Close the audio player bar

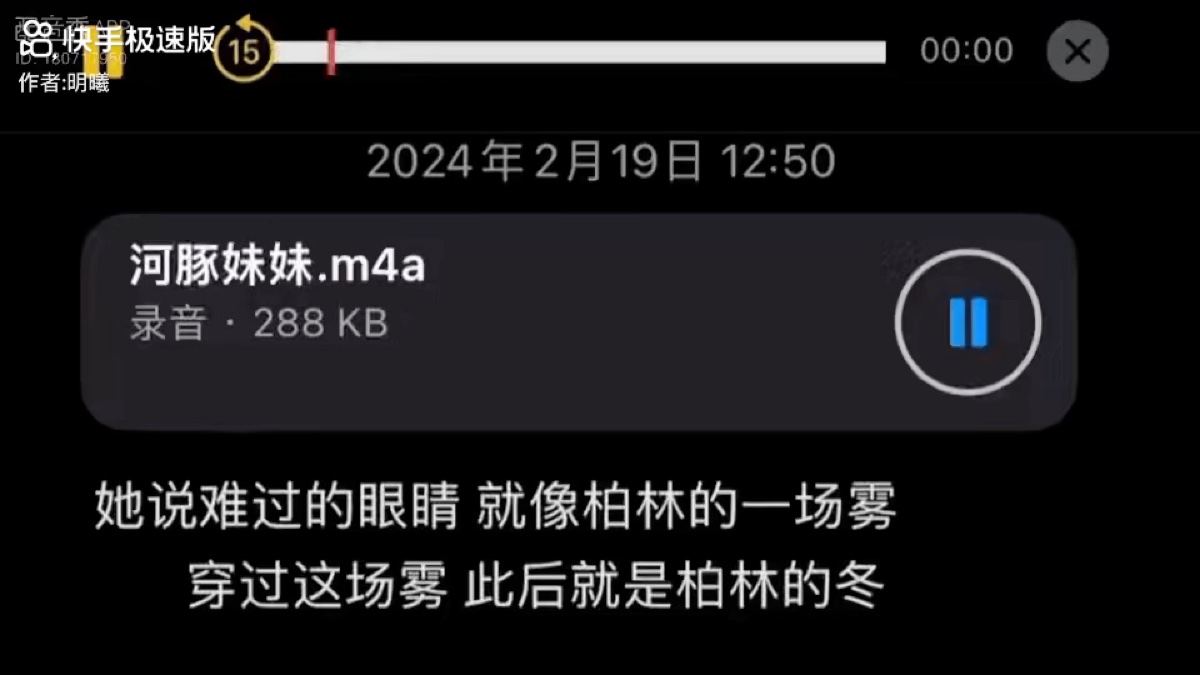click(x=1077, y=51)
